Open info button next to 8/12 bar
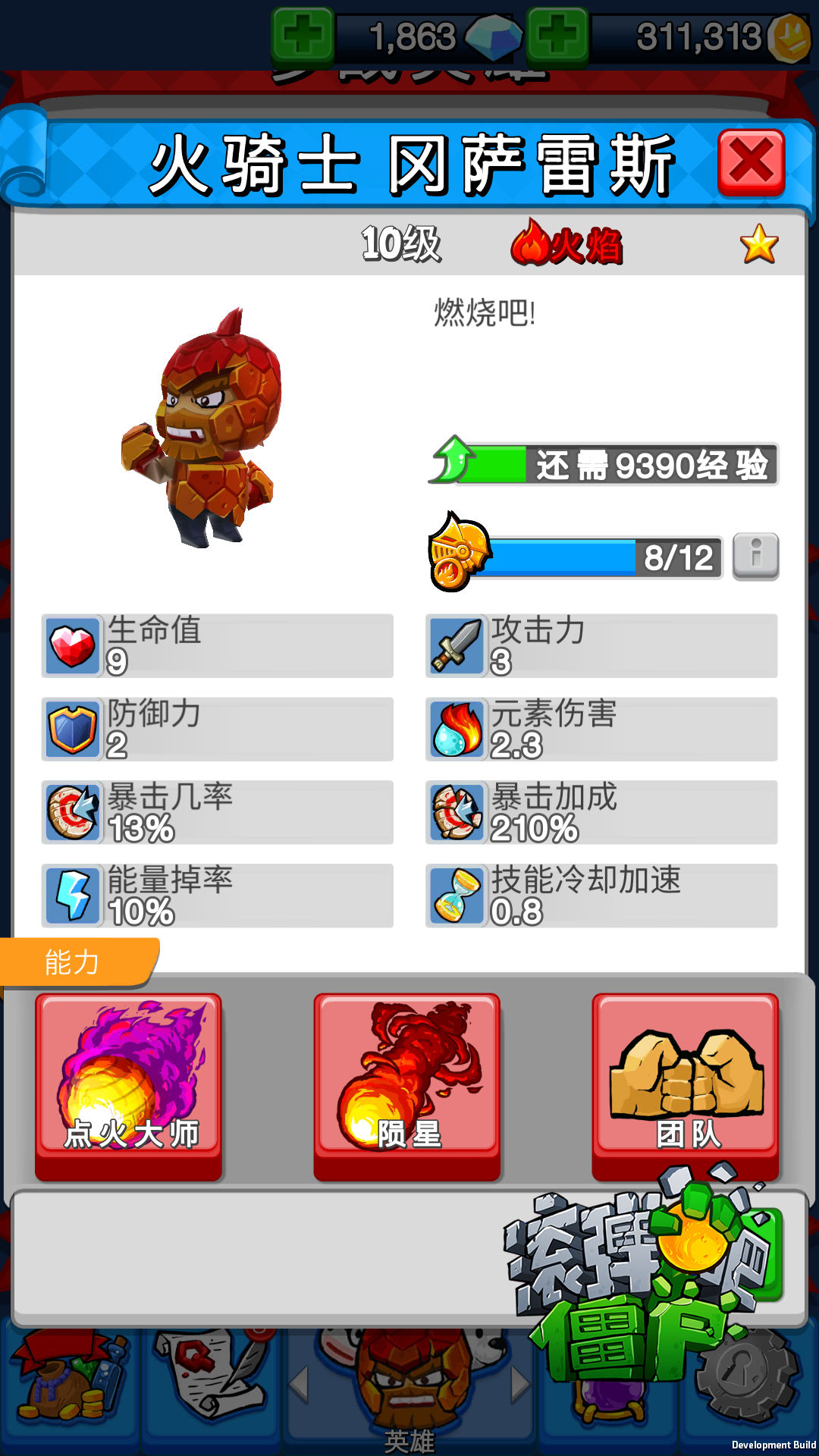Image resolution: width=819 pixels, height=1456 pixels. (755, 556)
